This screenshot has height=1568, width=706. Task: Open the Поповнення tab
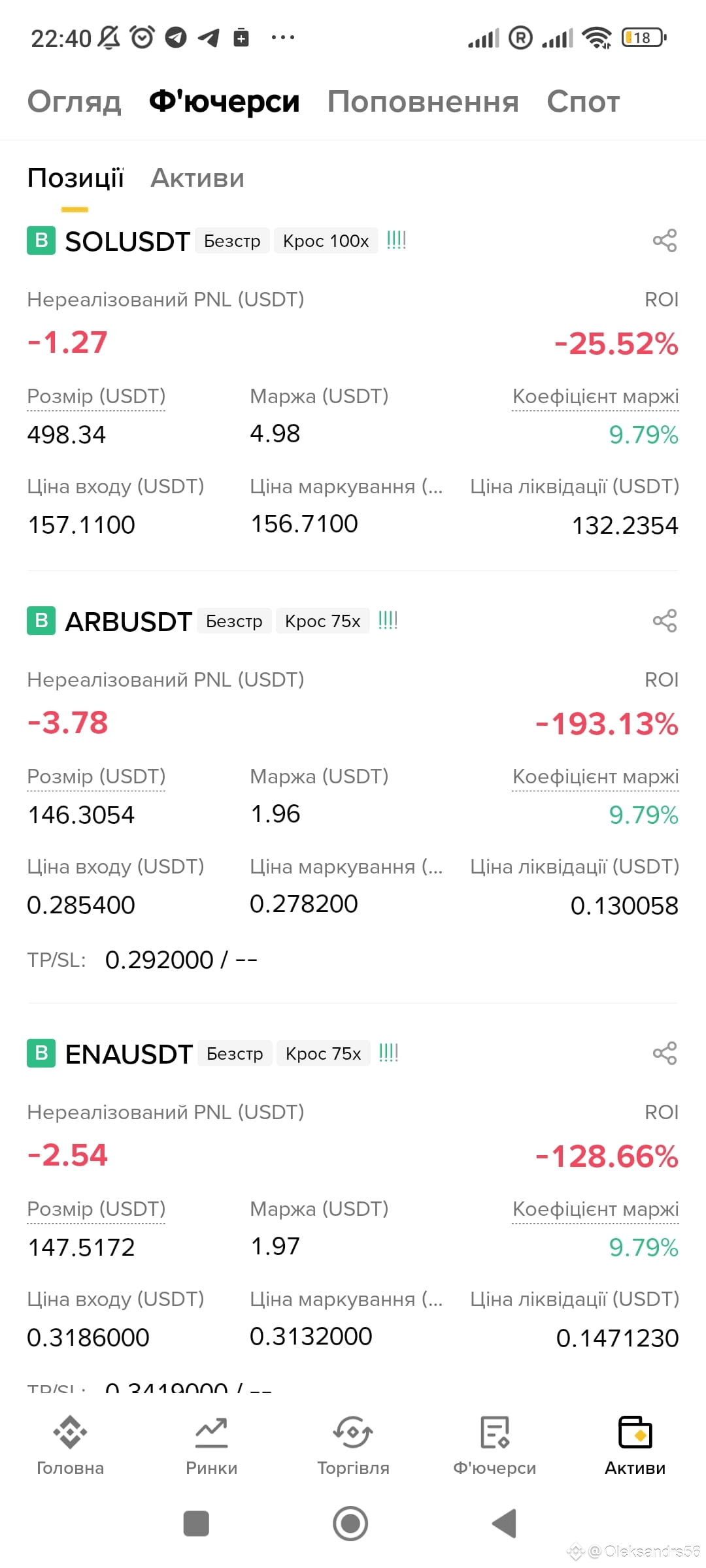(x=423, y=102)
